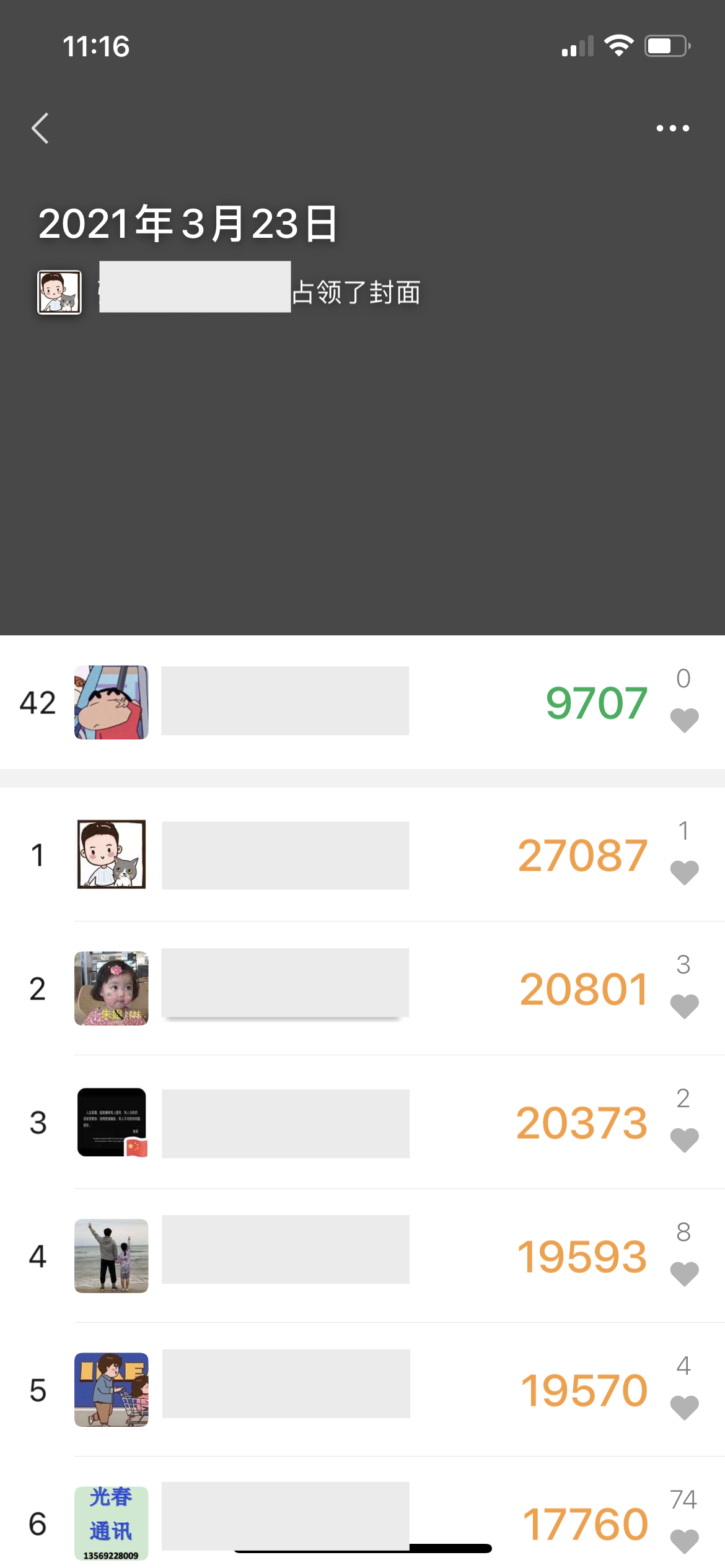Tap the heart icon on my 9707 row

coord(684,720)
